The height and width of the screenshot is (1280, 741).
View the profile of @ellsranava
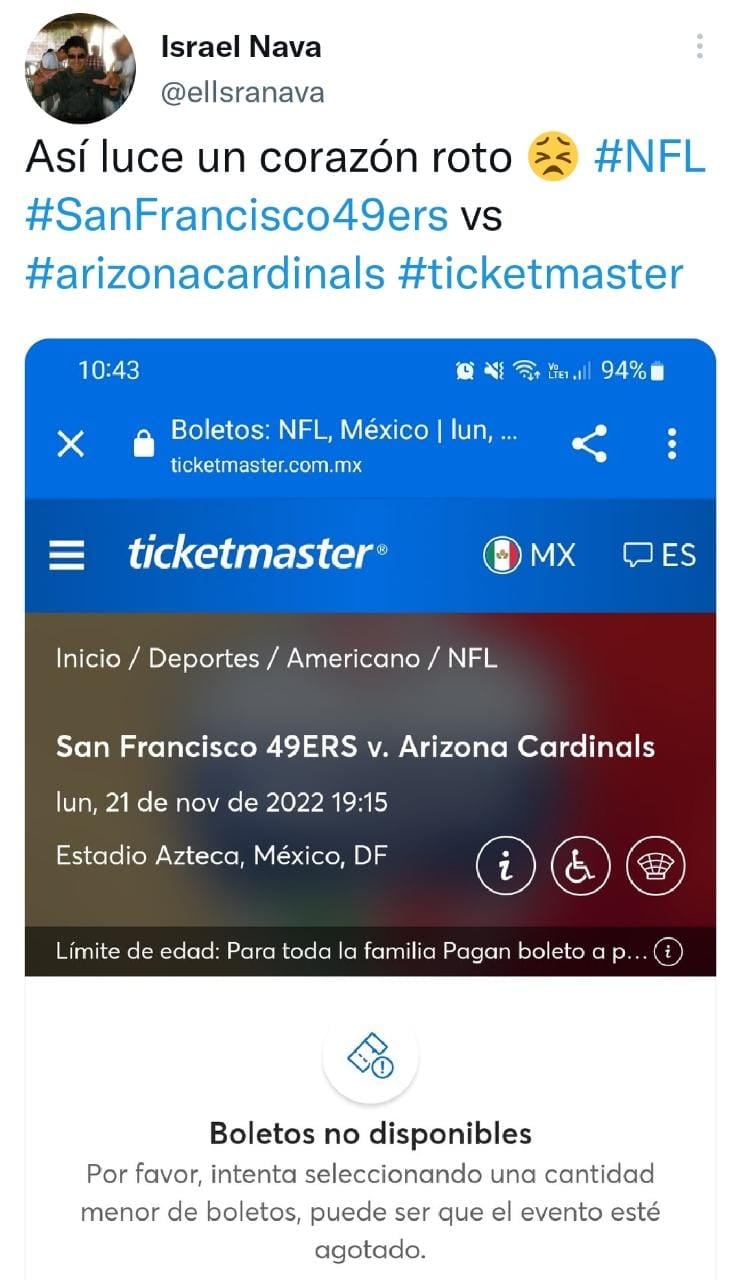242,93
